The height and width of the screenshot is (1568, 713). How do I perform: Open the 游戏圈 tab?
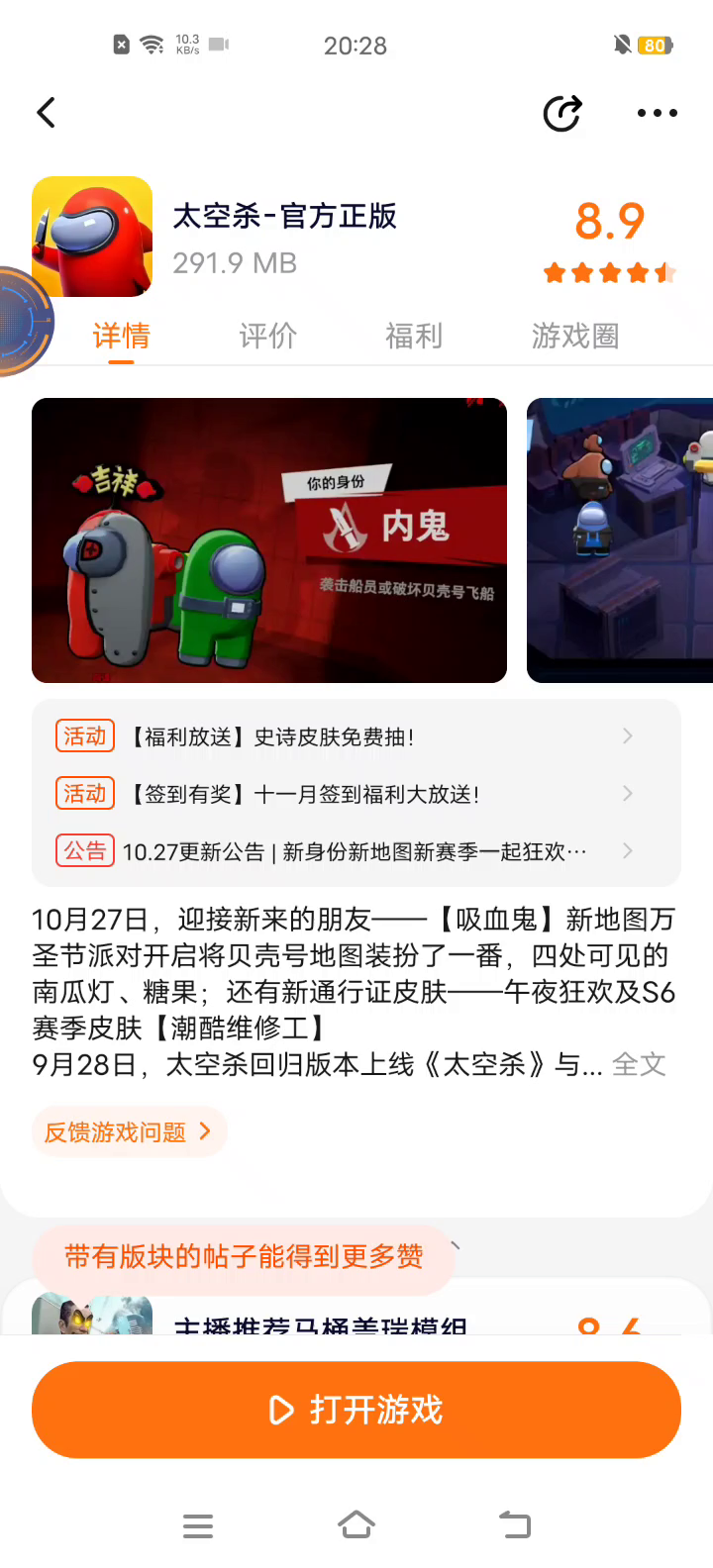pos(574,337)
